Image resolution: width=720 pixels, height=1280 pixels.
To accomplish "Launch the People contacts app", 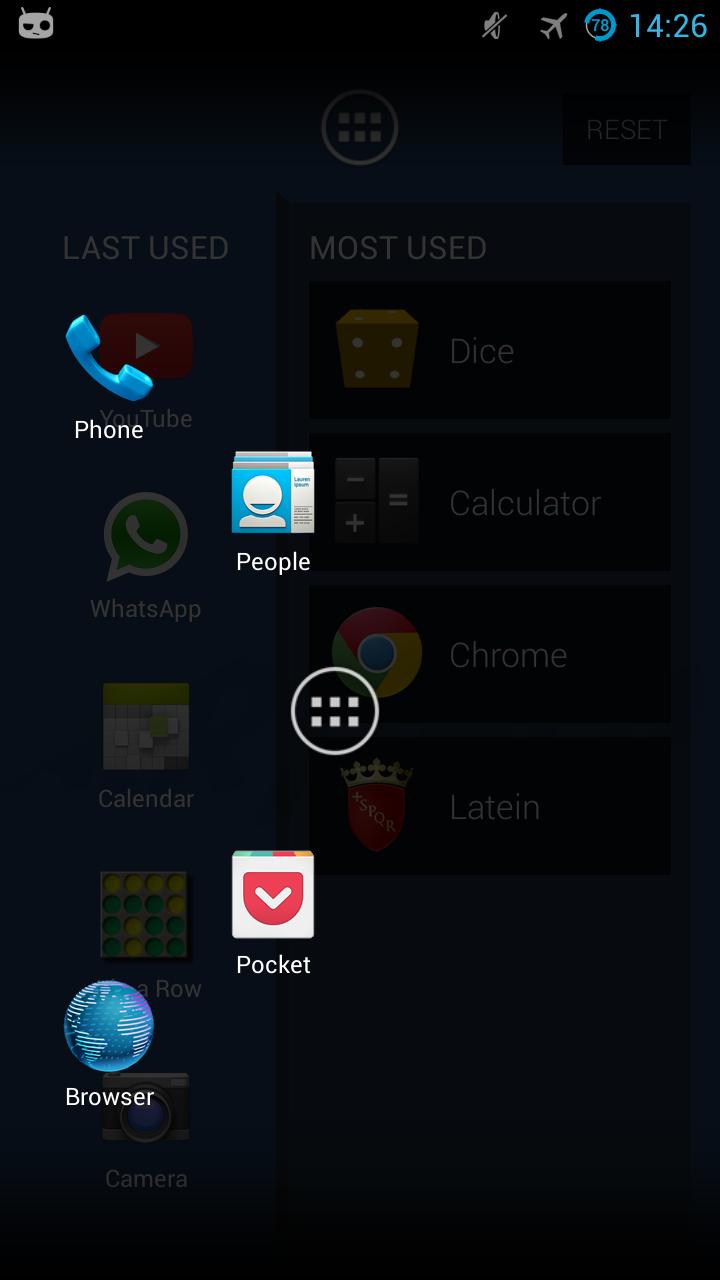I will point(273,493).
